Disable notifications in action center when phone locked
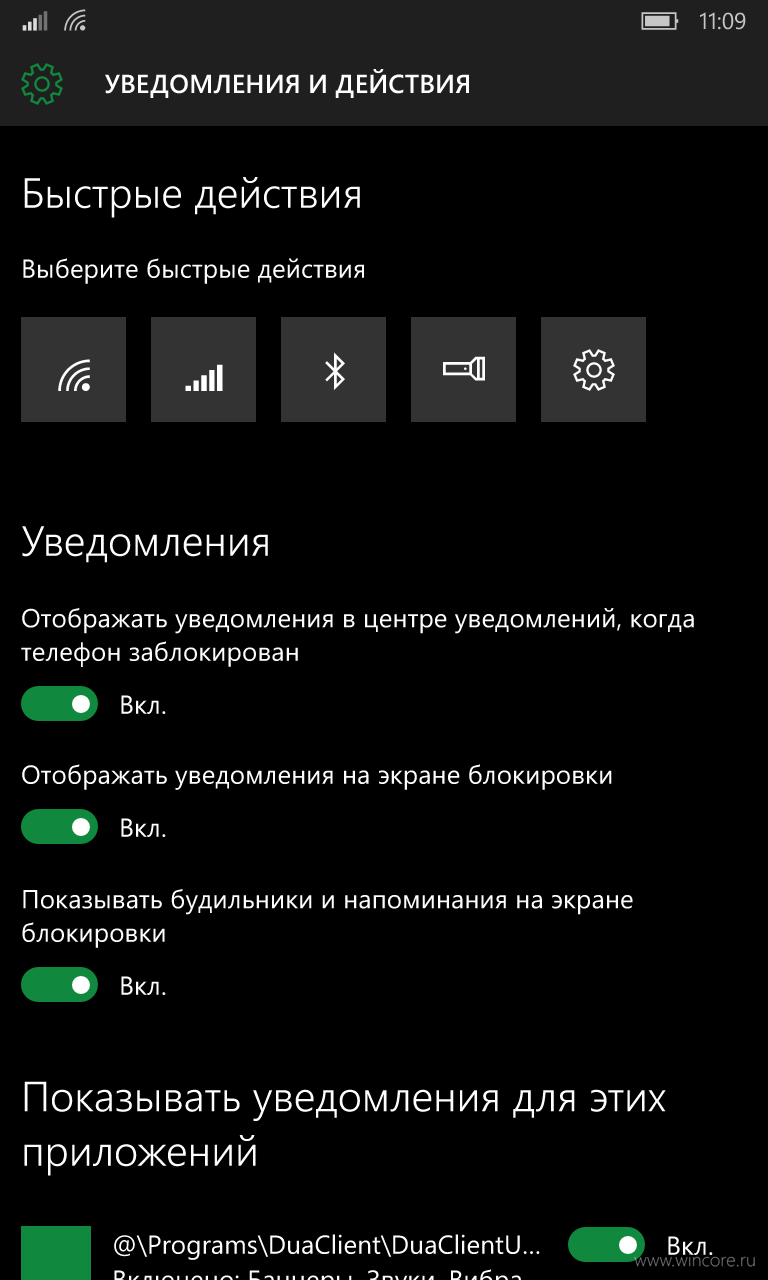Viewport: 768px width, 1280px height. [60, 704]
